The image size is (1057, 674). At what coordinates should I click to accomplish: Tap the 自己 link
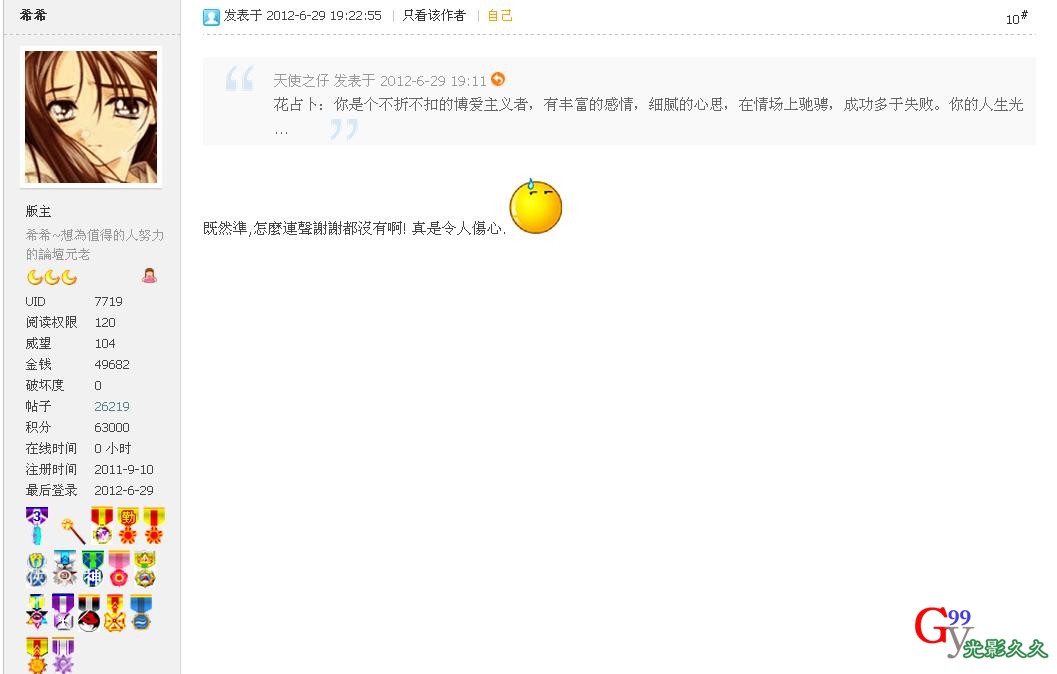pyautogui.click(x=500, y=16)
